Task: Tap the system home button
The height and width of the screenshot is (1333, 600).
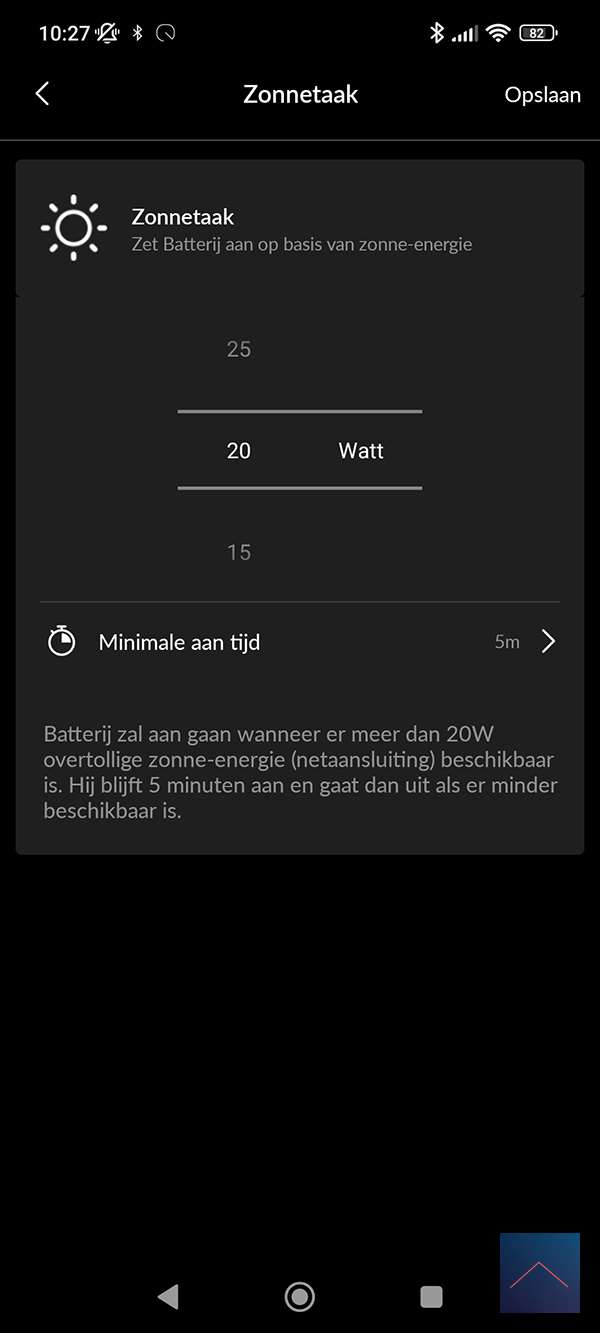Action: pos(299,1297)
